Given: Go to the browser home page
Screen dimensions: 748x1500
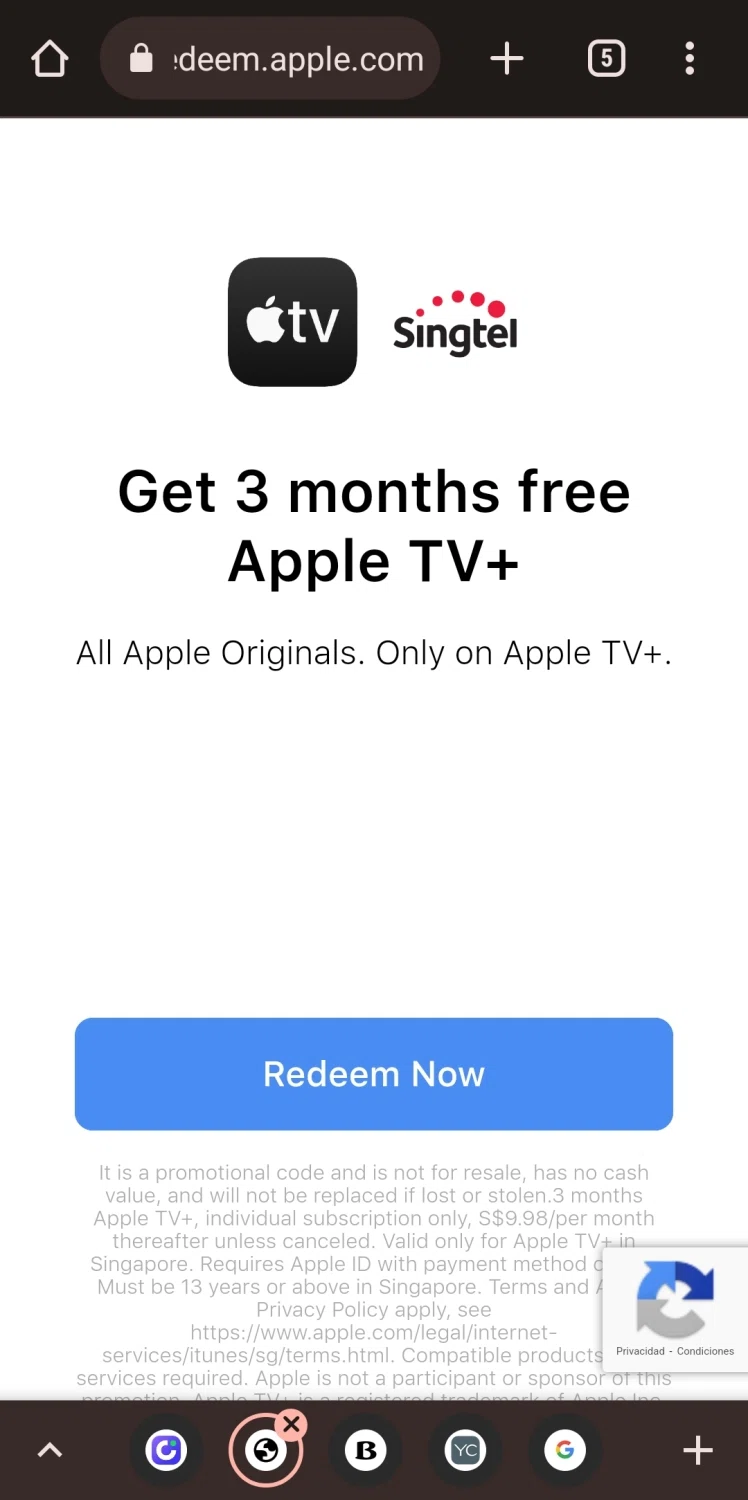Looking at the screenshot, I should pyautogui.click(x=49, y=59).
